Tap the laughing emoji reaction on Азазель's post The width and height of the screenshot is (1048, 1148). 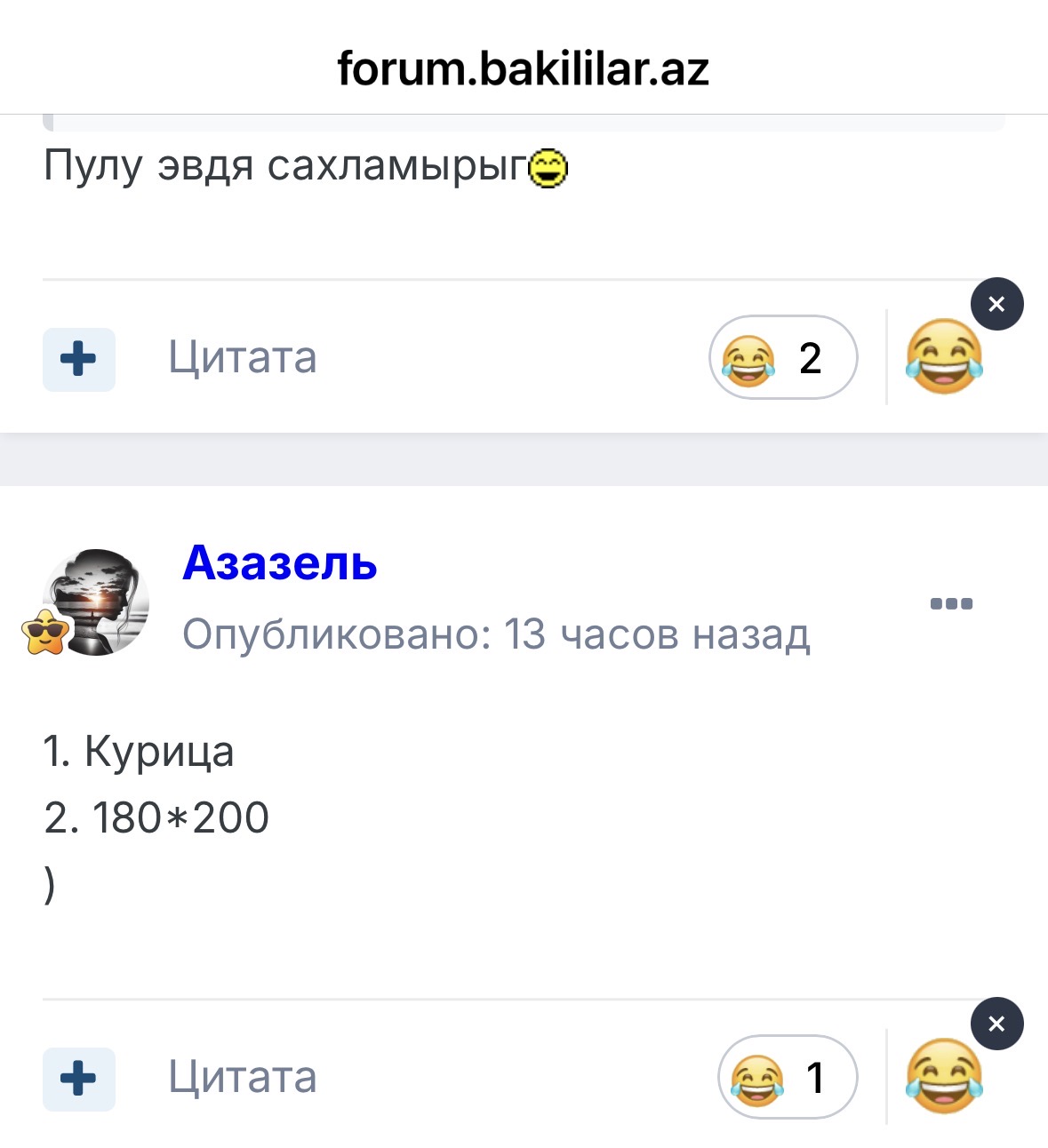pyautogui.click(x=944, y=1077)
